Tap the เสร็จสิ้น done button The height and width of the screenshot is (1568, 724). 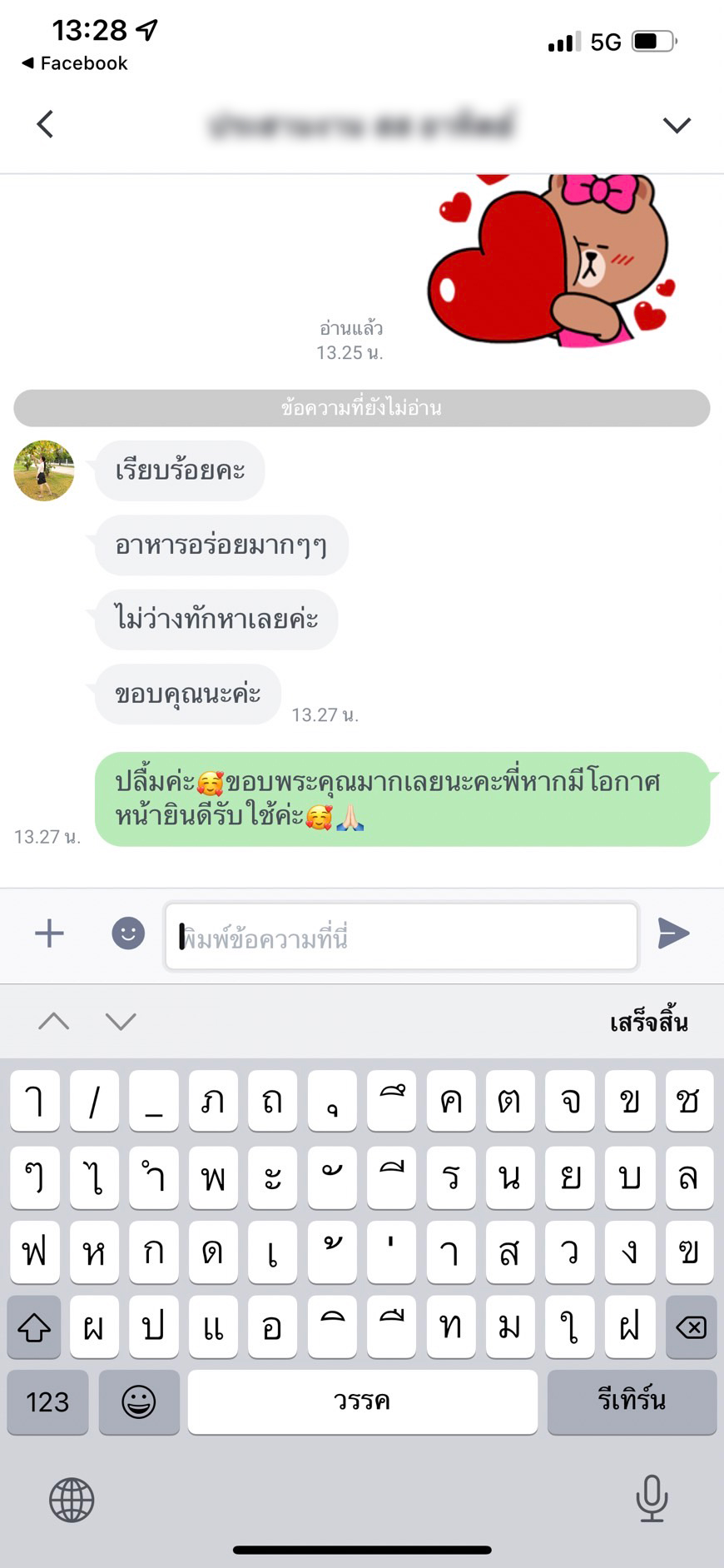[648, 1022]
